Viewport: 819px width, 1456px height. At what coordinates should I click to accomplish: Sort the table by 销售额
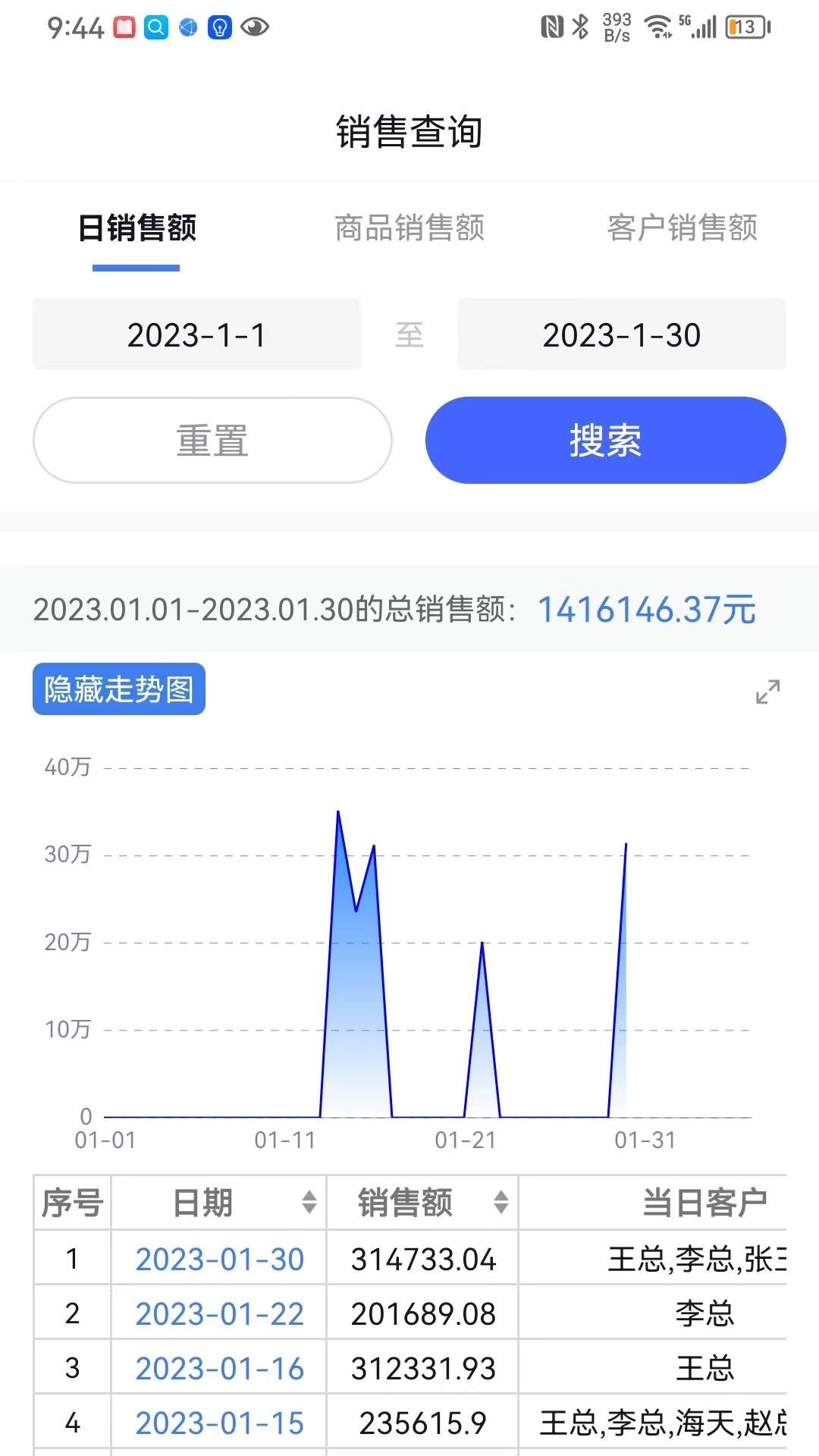click(x=500, y=1203)
